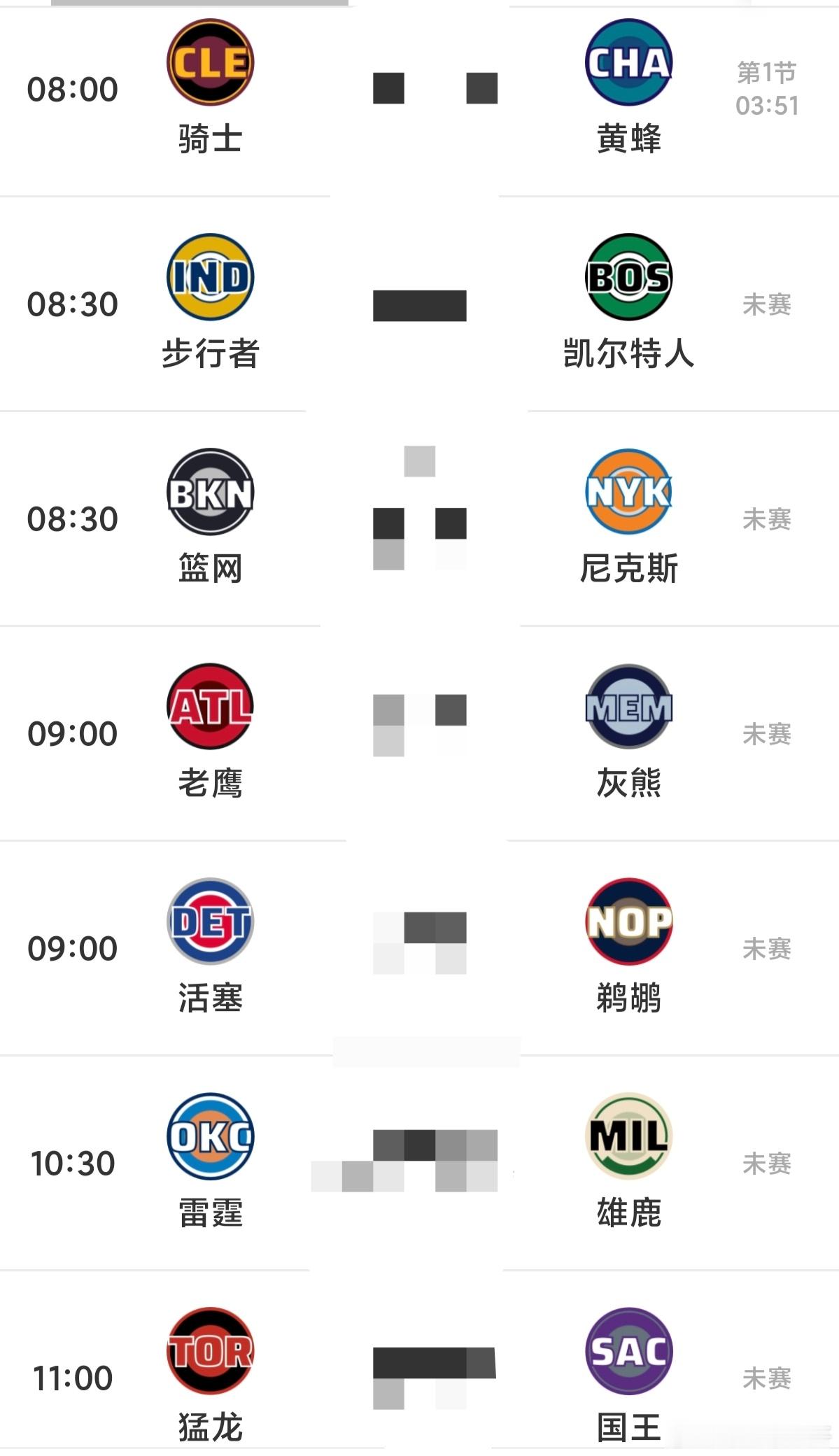
Task: Open the 活塞 vs 鹈鹕 game
Action: [419, 949]
